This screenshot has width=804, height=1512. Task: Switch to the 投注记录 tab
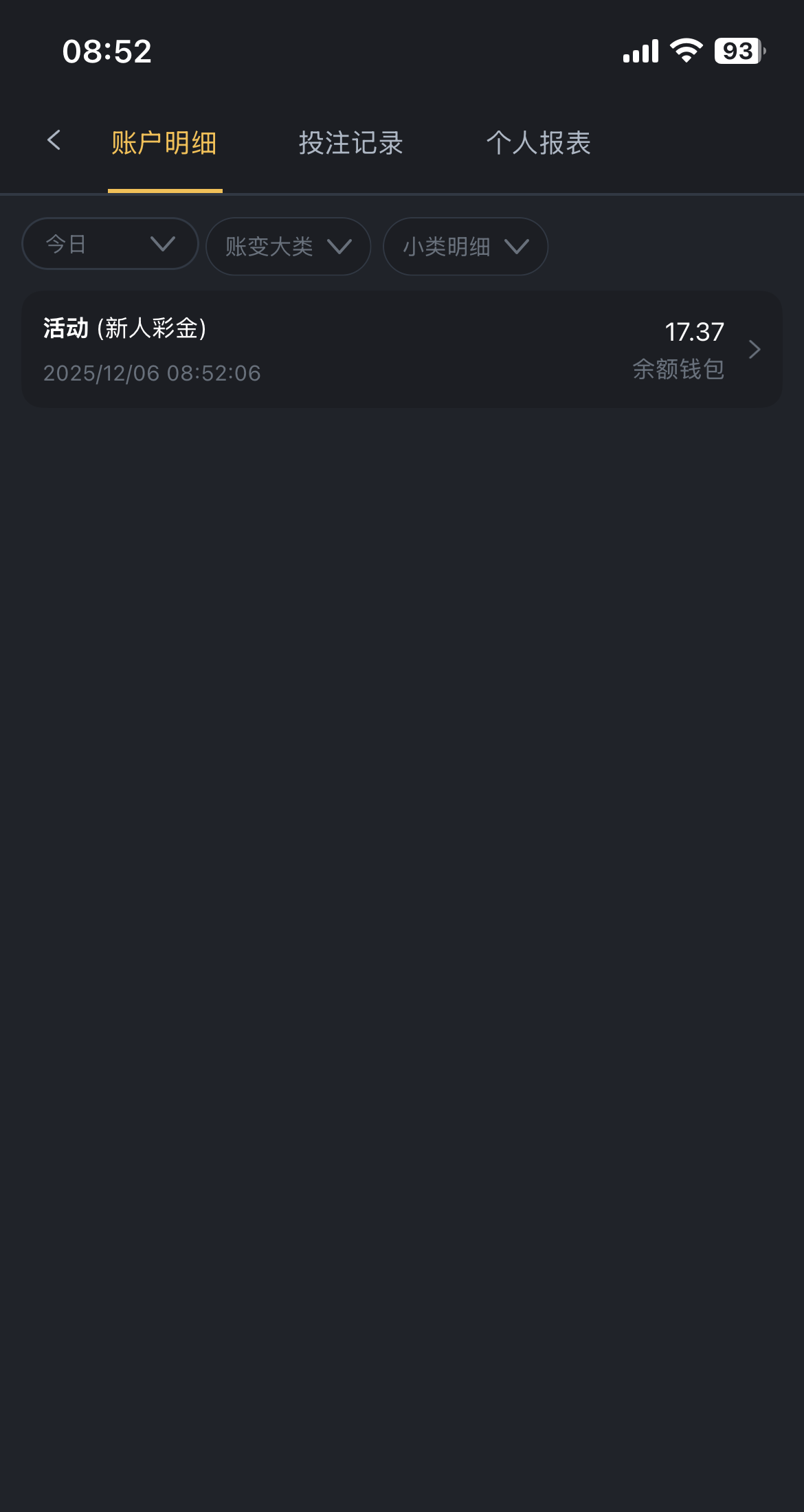coord(351,143)
